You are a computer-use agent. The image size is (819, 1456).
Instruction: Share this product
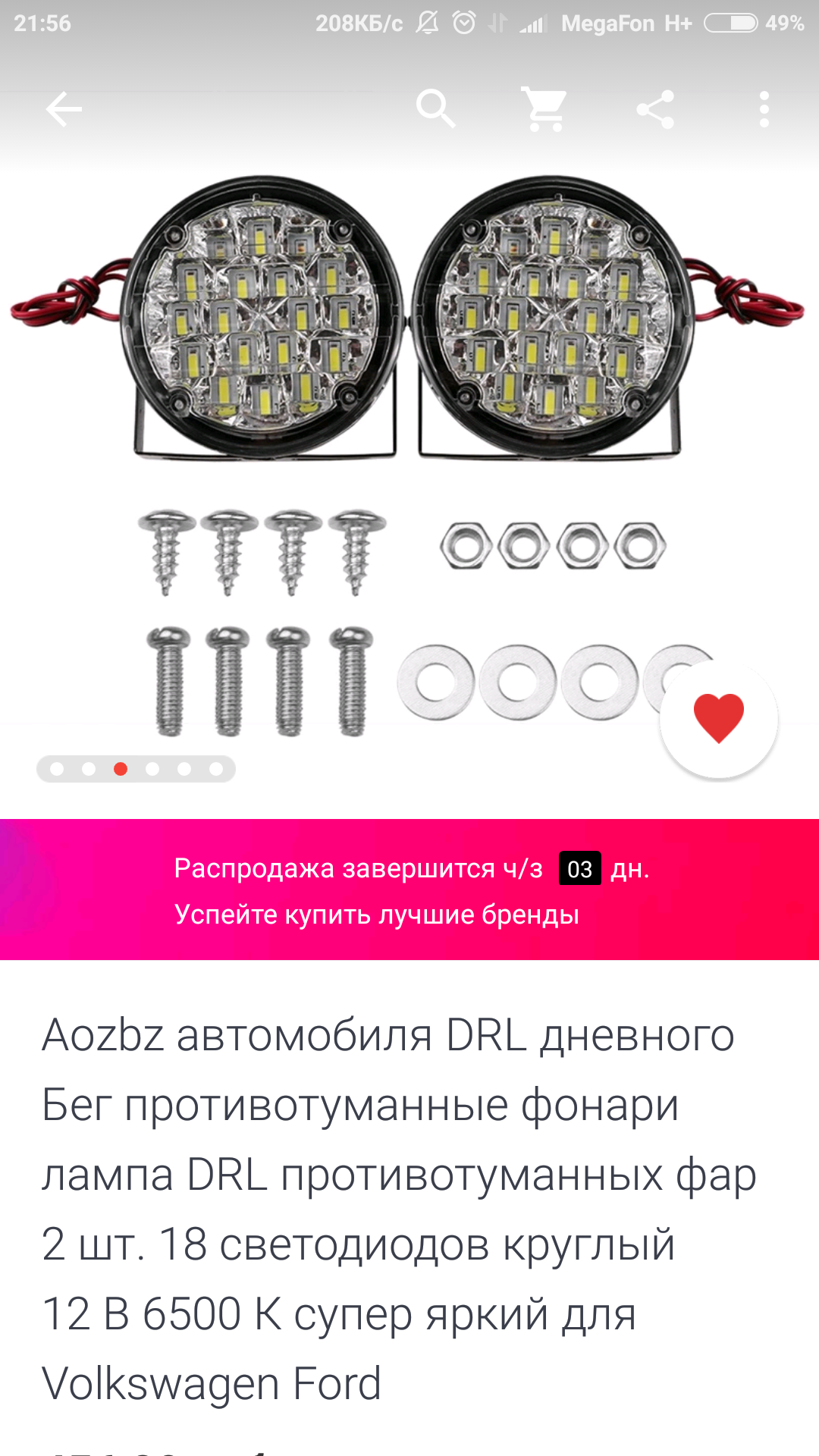point(655,109)
